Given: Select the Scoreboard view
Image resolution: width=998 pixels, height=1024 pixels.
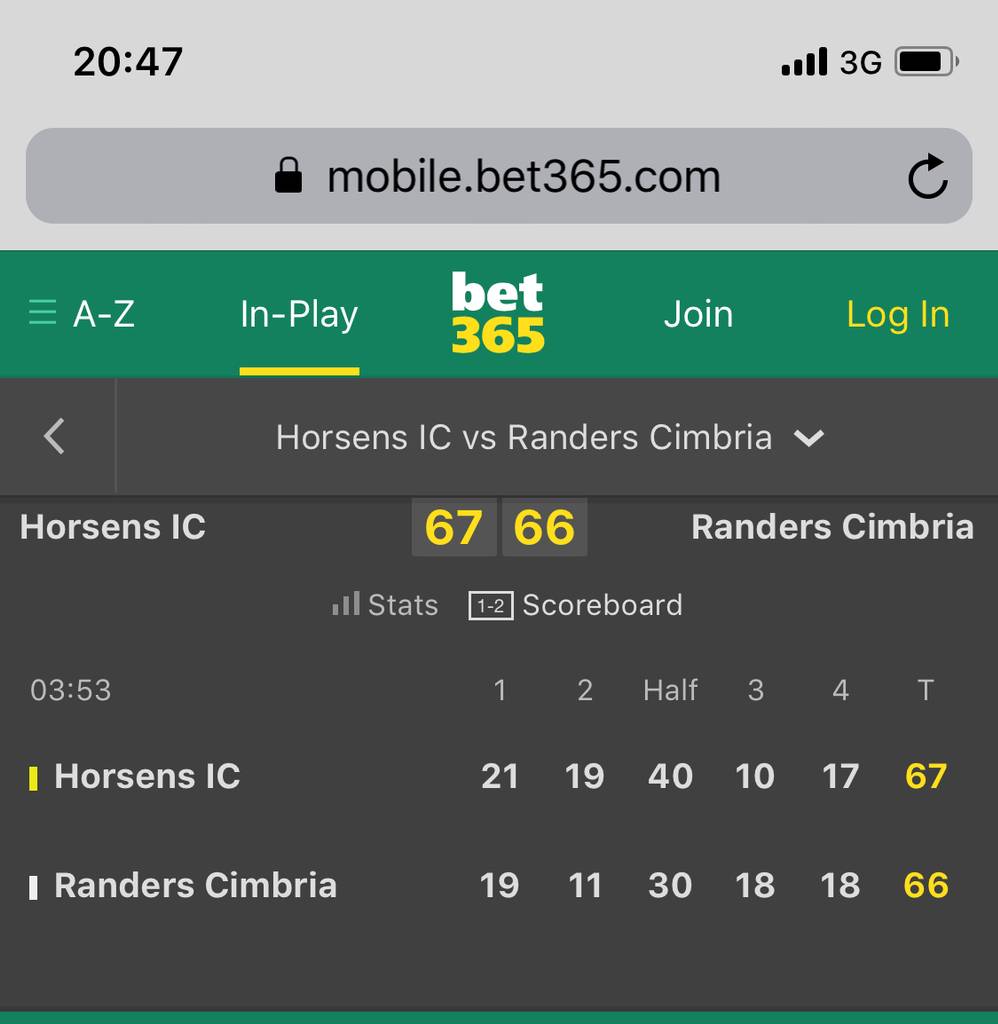Looking at the screenshot, I should [x=577, y=605].
